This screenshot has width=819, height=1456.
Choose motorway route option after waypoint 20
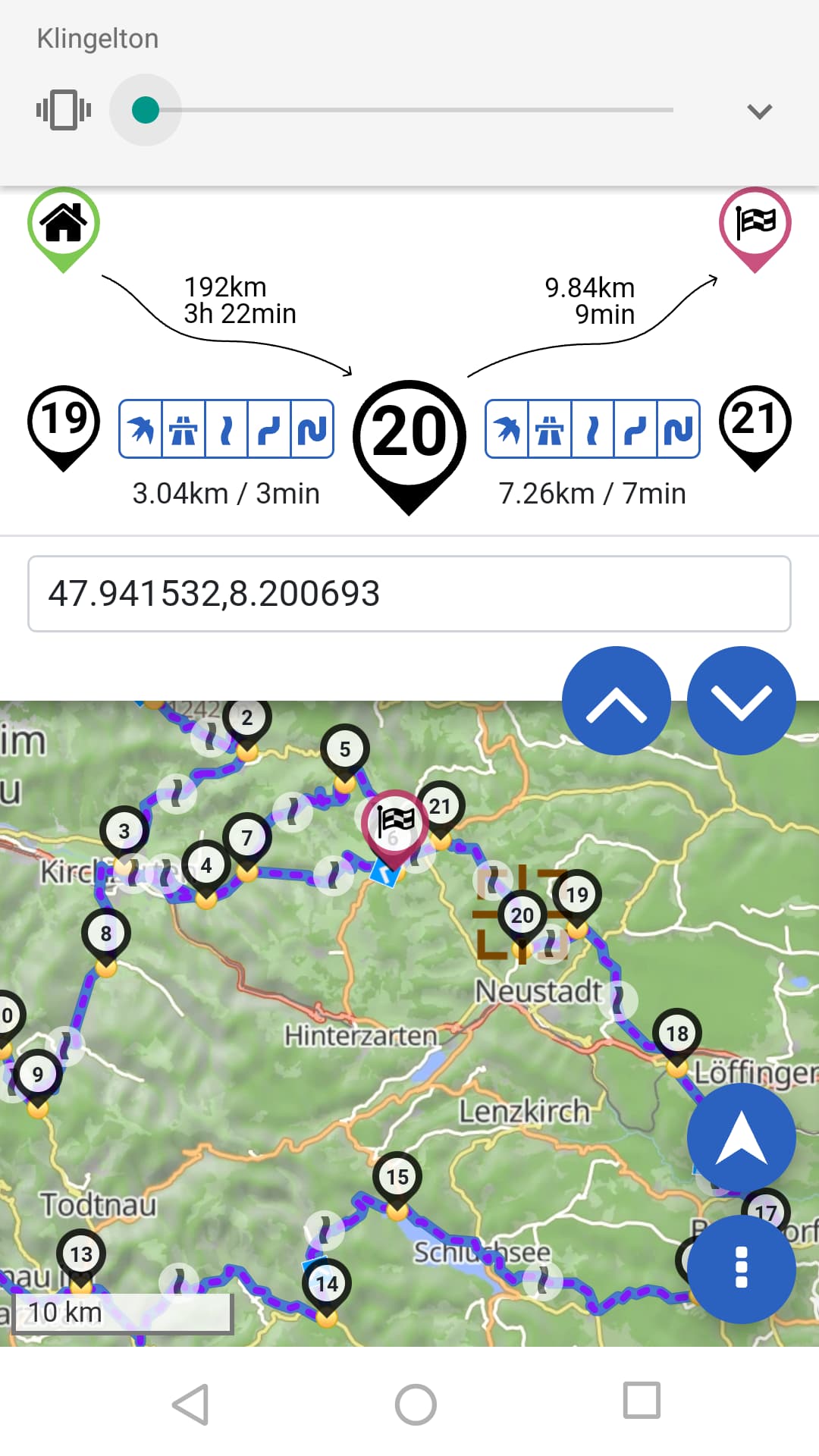click(x=549, y=429)
